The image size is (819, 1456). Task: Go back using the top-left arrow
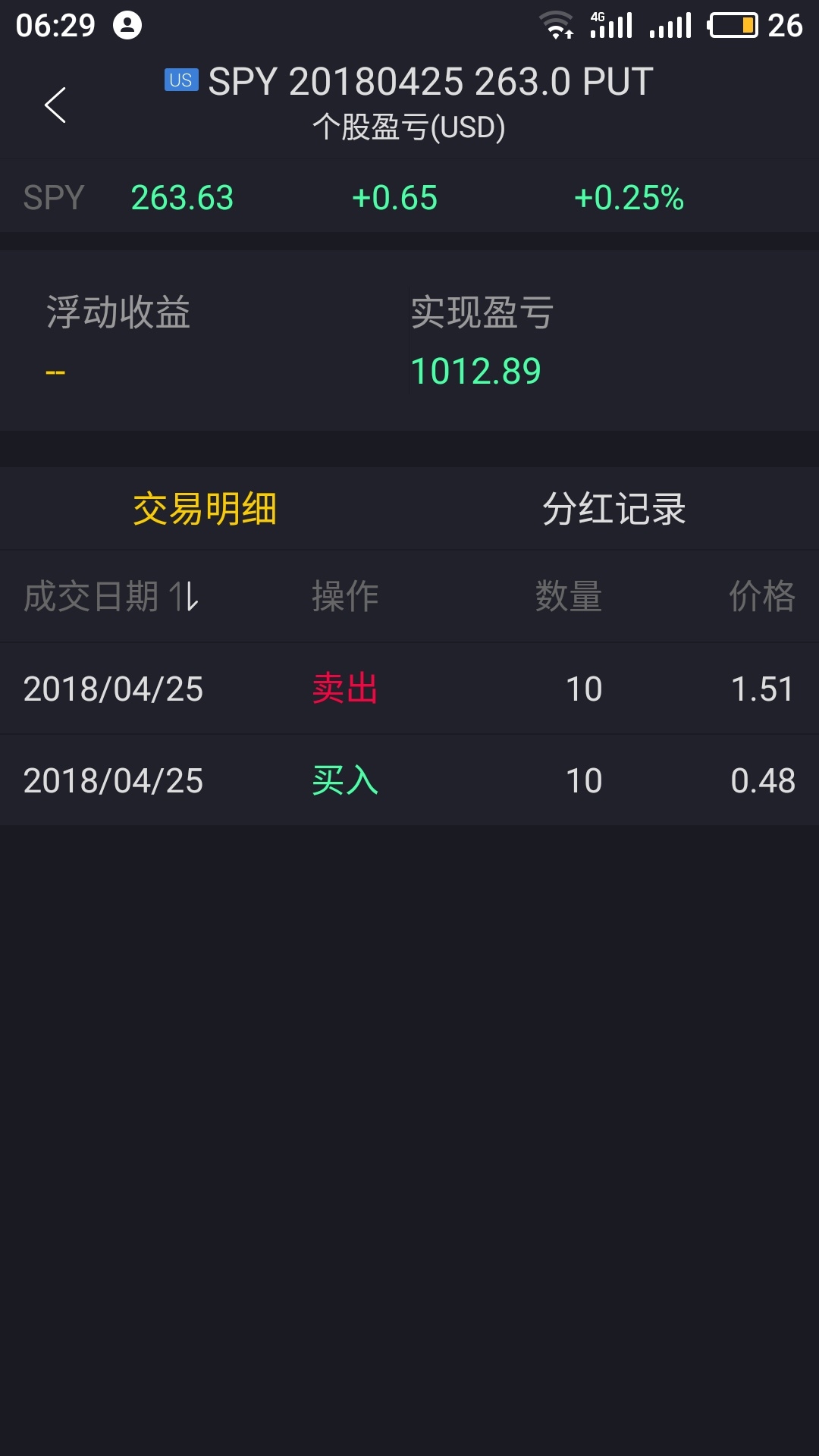pos(55,105)
